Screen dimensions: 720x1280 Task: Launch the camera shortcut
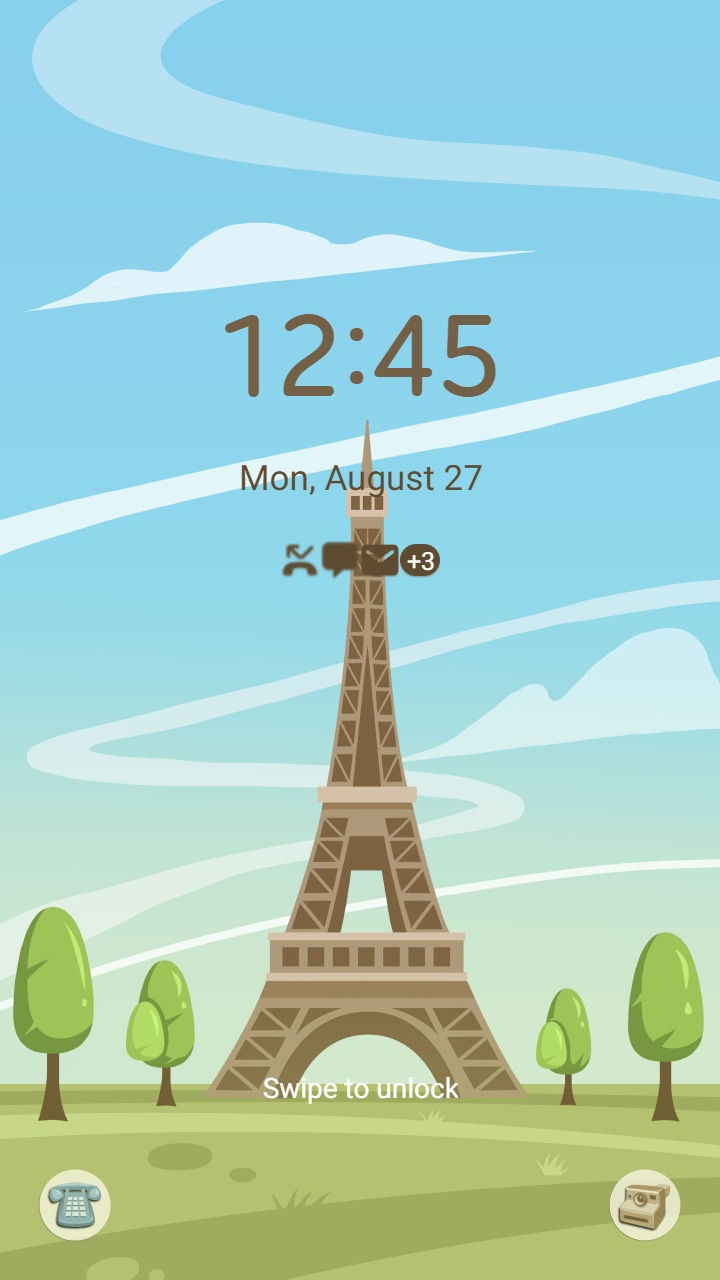pos(644,1204)
